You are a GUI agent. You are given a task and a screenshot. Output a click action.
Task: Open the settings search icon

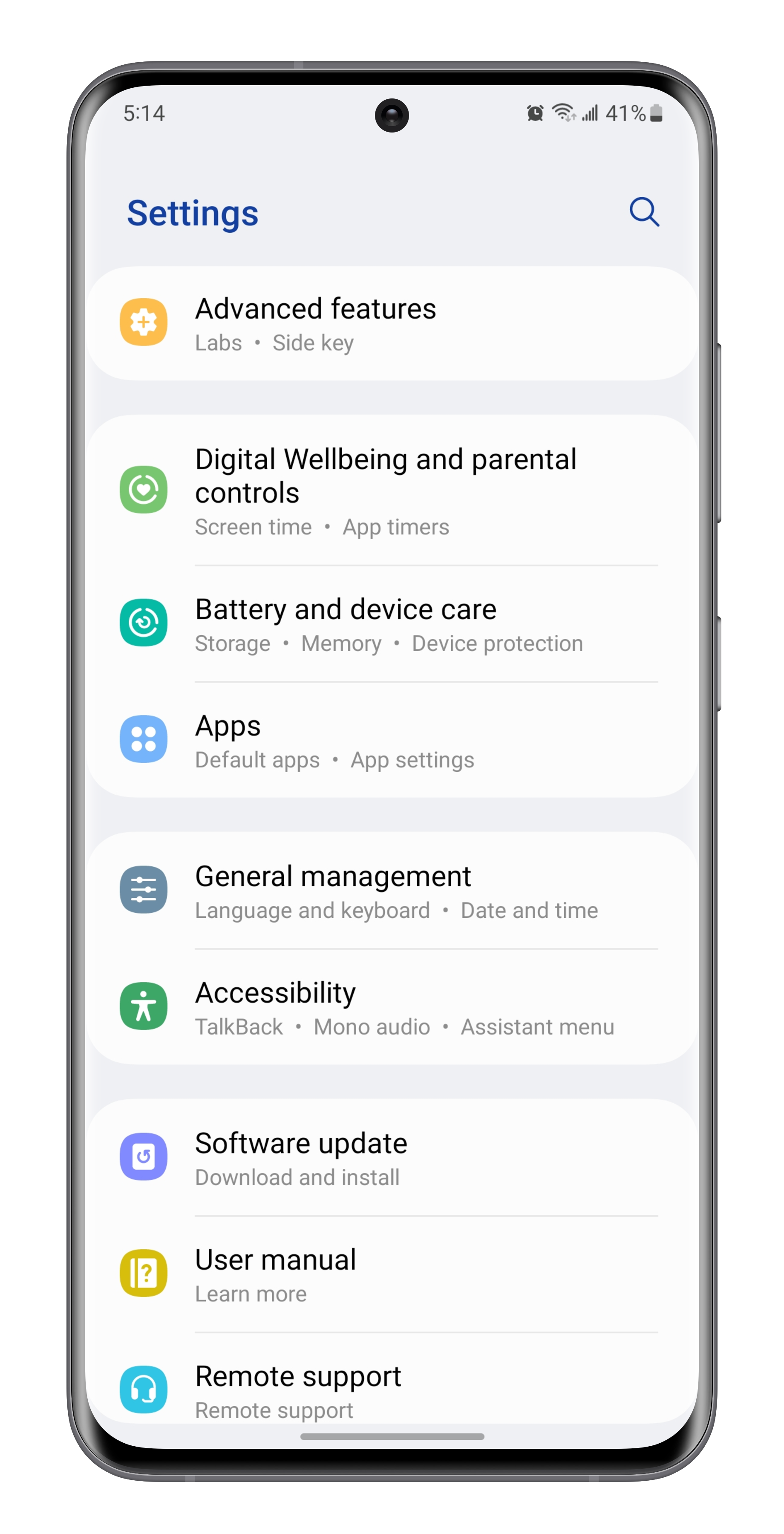tap(644, 212)
